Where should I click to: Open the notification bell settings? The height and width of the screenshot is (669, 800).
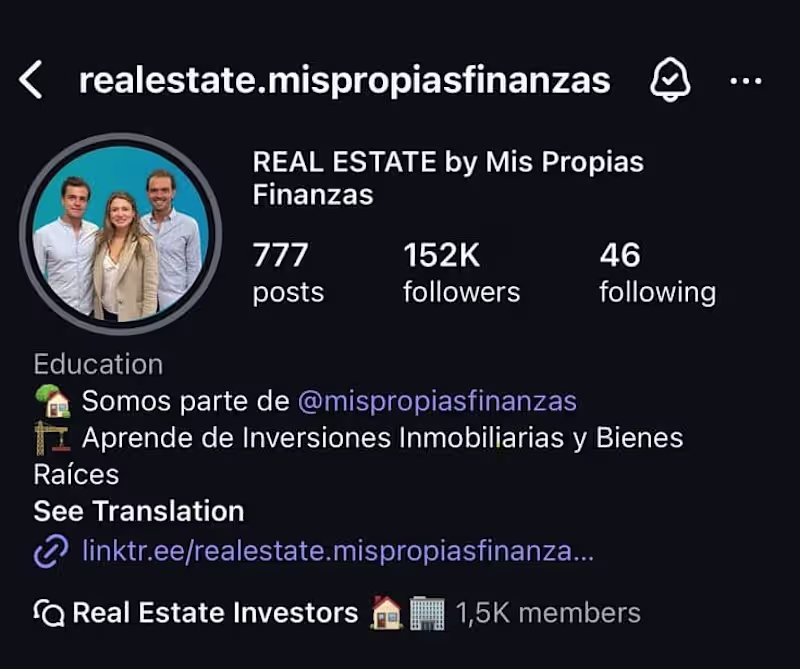coord(670,80)
